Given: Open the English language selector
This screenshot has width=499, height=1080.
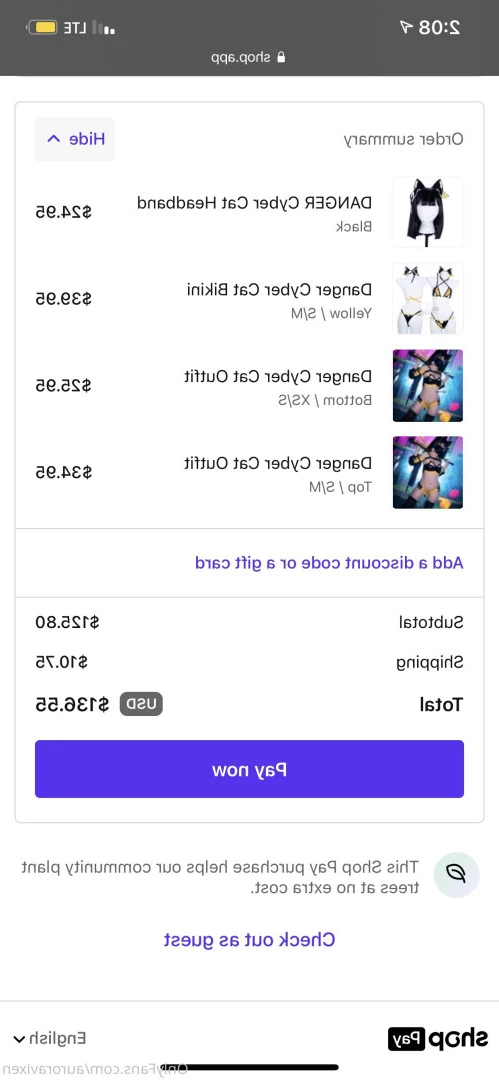Looking at the screenshot, I should point(50,1037).
